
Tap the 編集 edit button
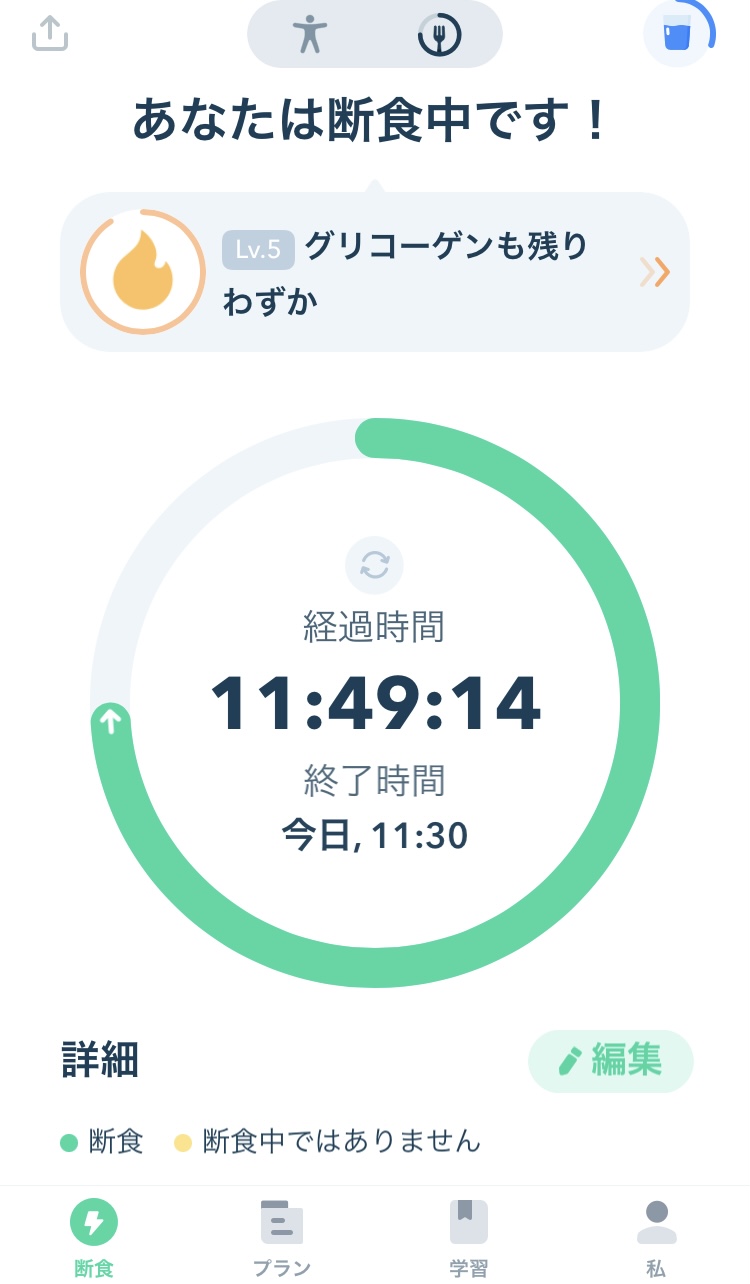click(x=611, y=1061)
